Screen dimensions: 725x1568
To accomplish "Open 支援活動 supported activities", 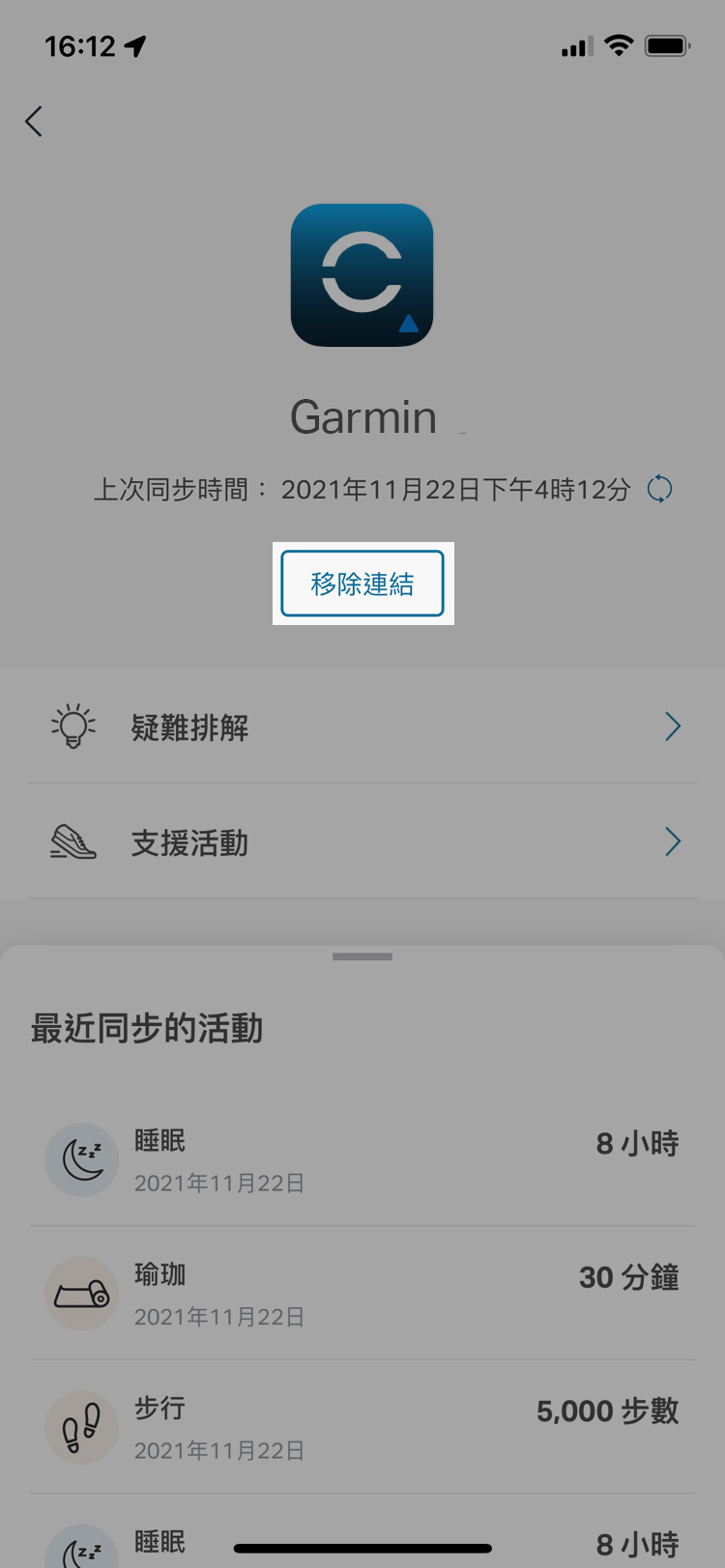I will point(362,842).
